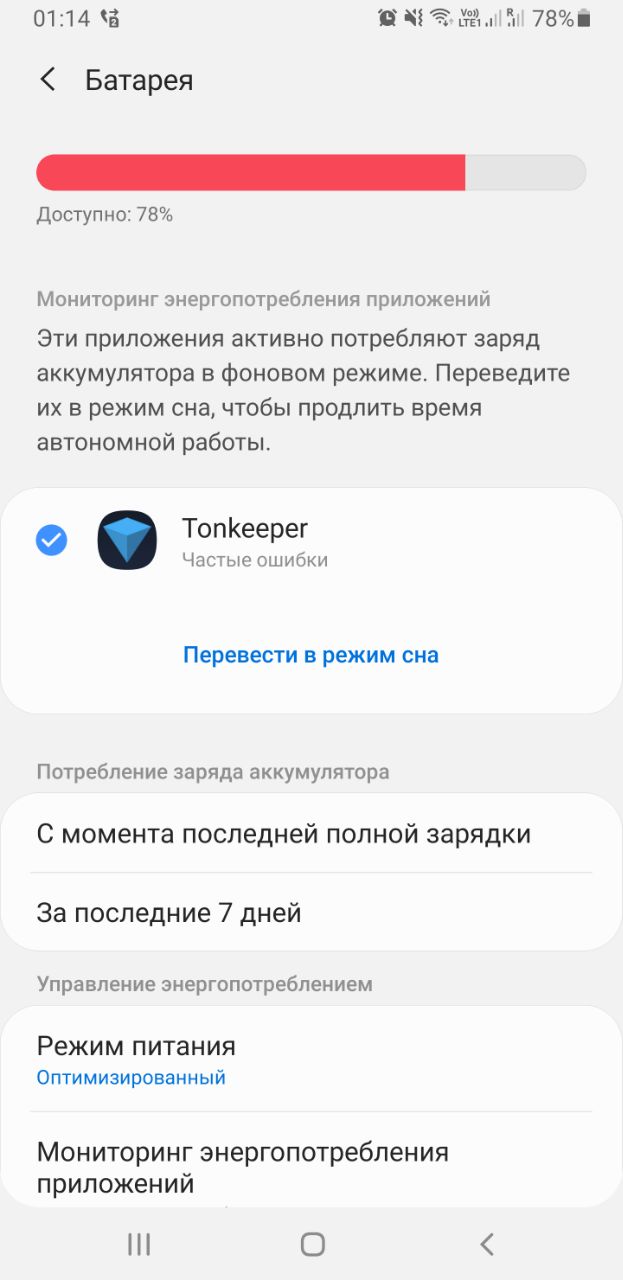Tap the system home button
This screenshot has height=1280, width=623.
click(x=313, y=1244)
